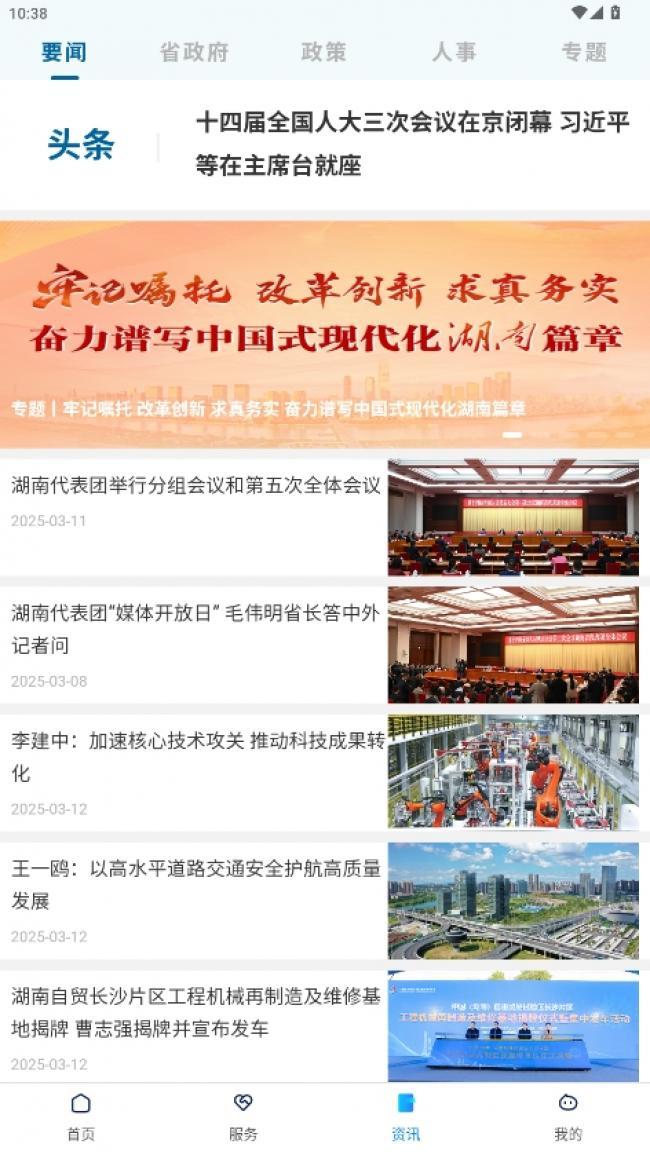Tap the 资讯 bottom tab
Screen dimensions: 650x1155
point(406,1117)
